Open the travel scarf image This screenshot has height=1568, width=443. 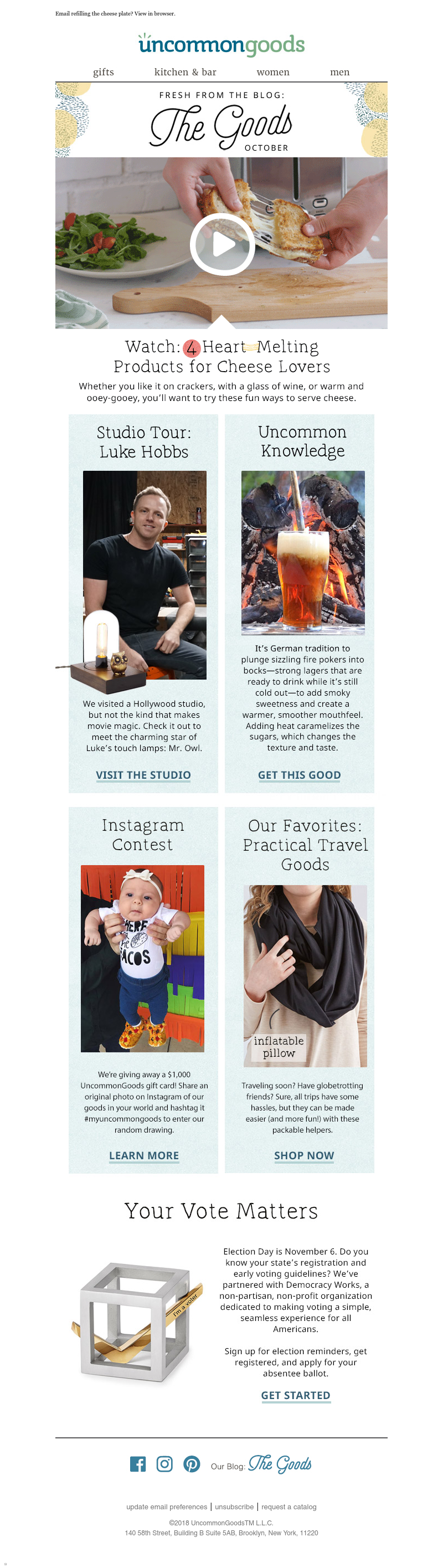(305, 975)
